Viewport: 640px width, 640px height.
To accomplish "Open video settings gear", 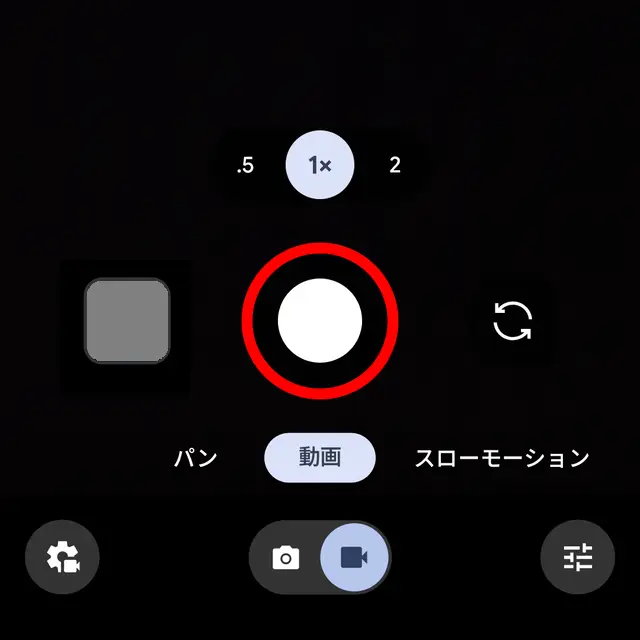I will coord(62,557).
